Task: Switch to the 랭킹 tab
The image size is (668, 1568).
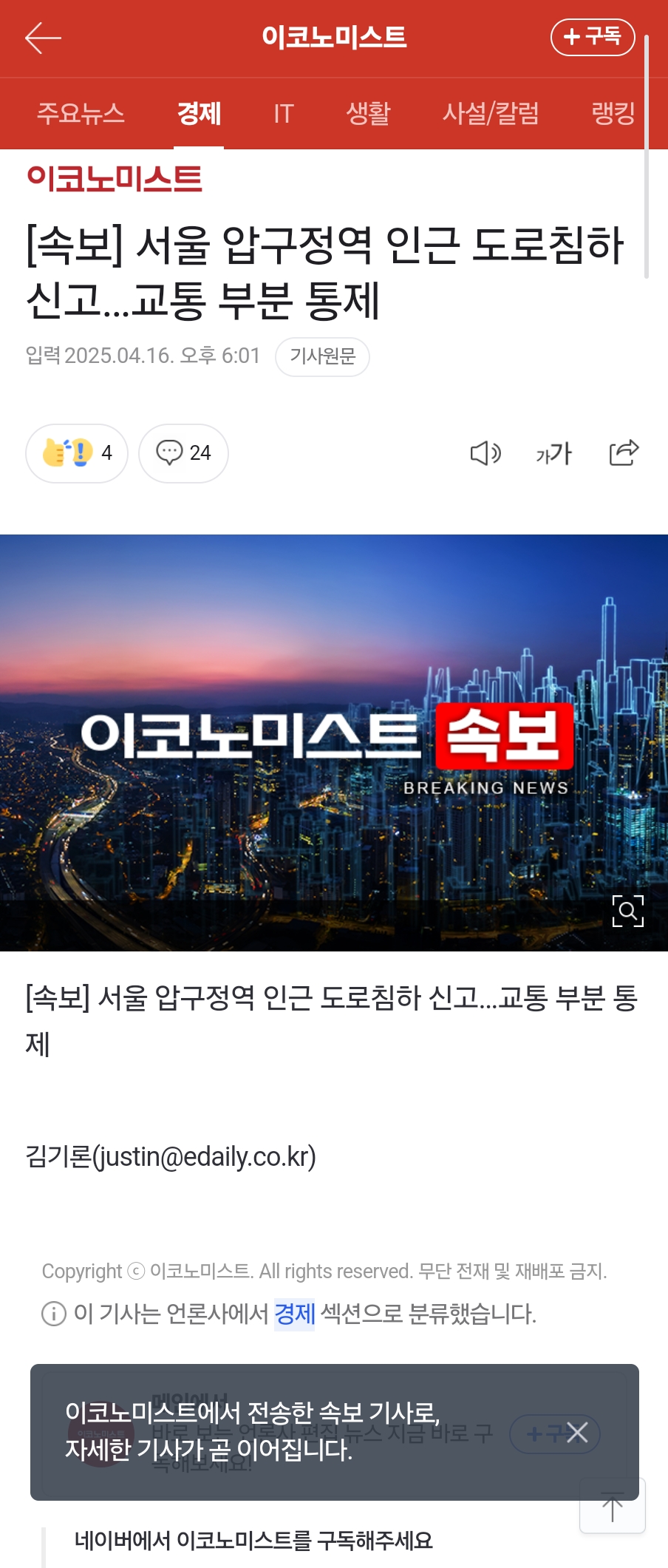Action: pyautogui.click(x=613, y=113)
